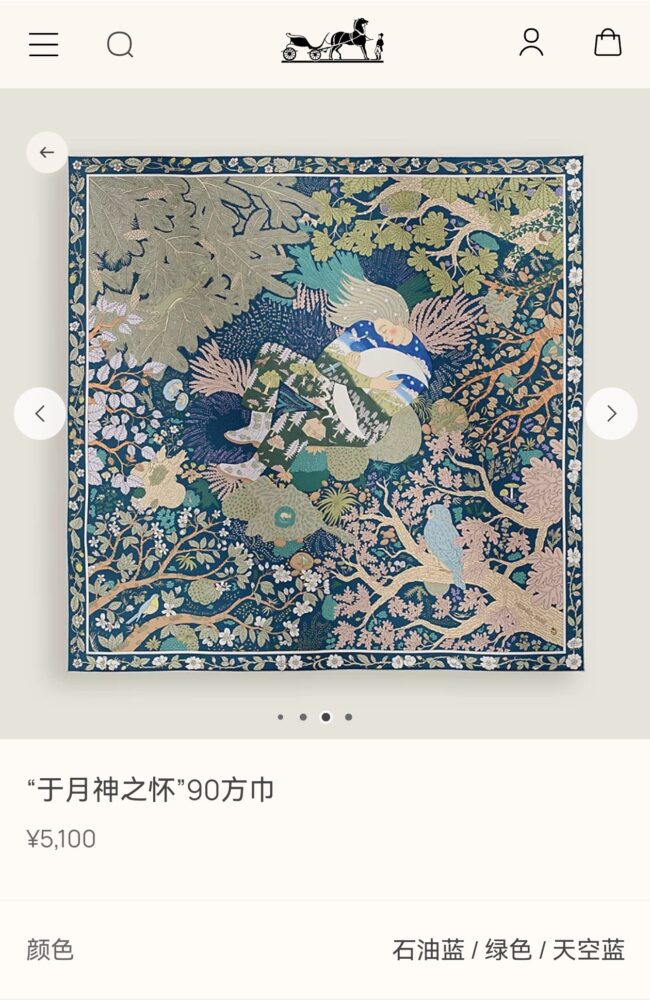
Task: Open the account profile
Action: coord(531,42)
